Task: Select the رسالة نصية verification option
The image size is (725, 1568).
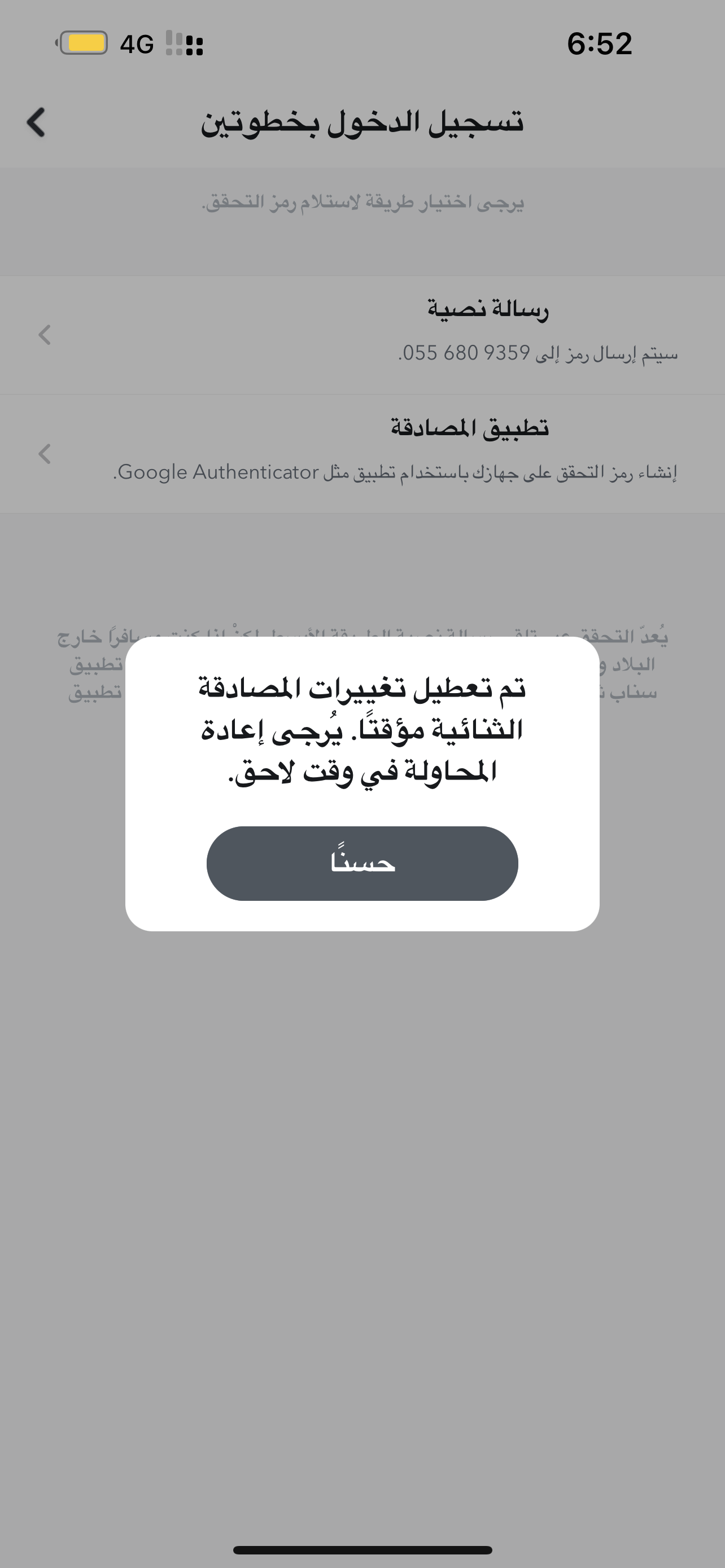Action: (362, 335)
